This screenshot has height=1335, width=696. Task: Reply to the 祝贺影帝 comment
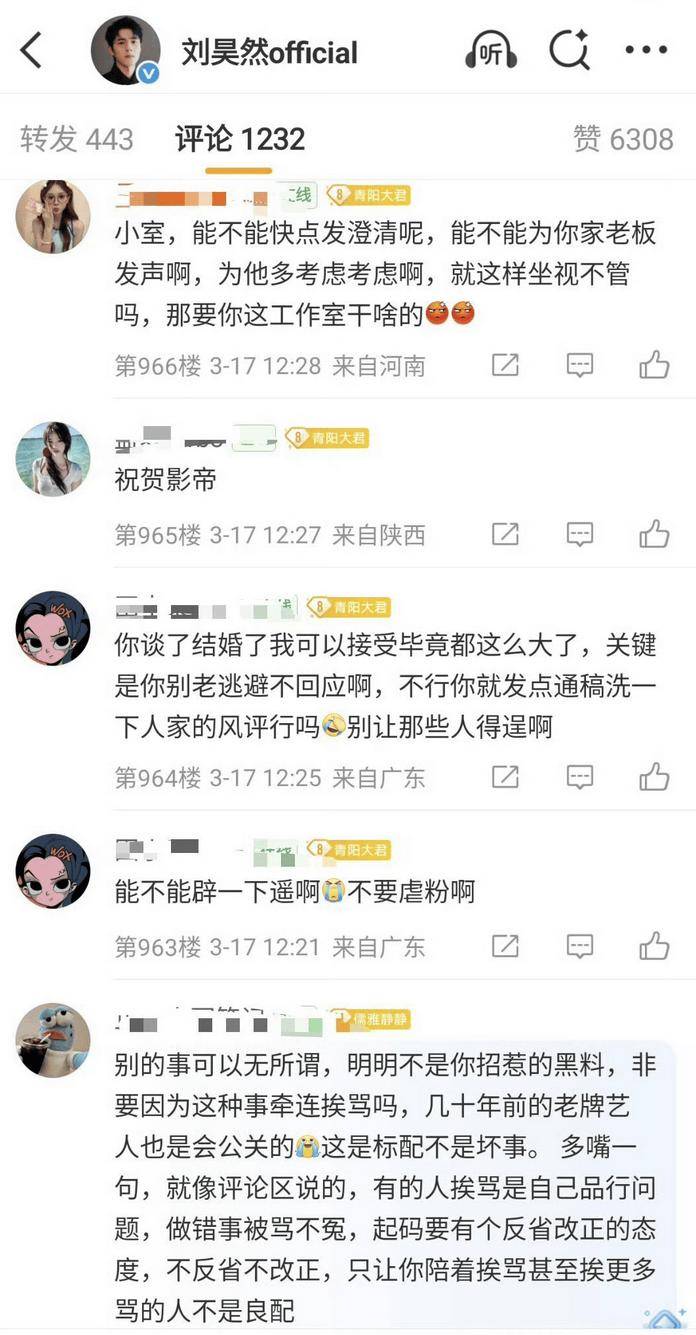tap(580, 534)
